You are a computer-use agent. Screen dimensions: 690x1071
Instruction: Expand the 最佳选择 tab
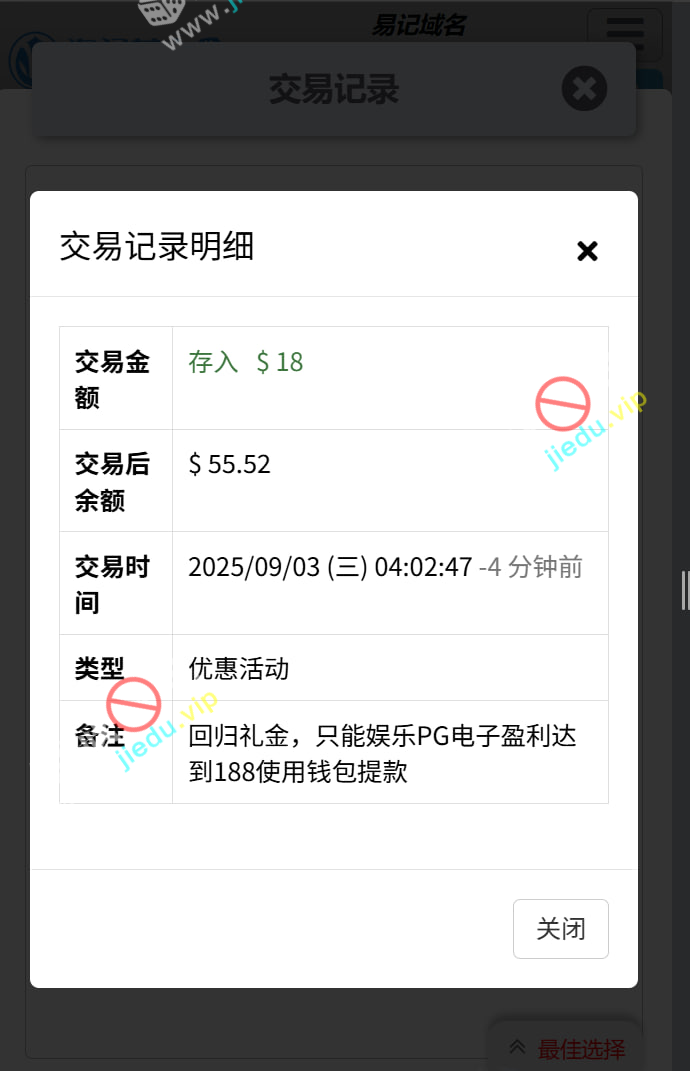point(567,1049)
